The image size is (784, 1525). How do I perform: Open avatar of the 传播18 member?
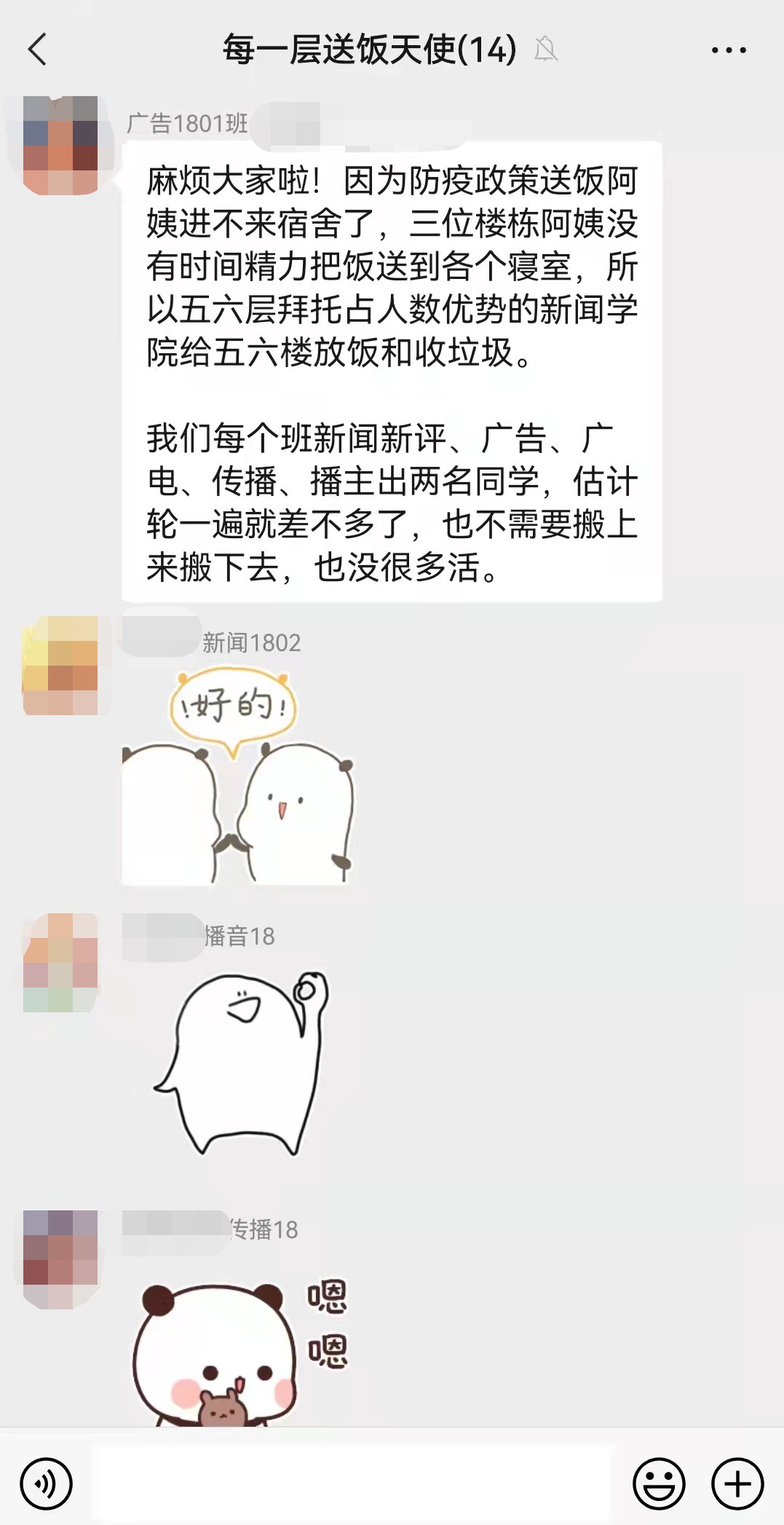point(60,1258)
